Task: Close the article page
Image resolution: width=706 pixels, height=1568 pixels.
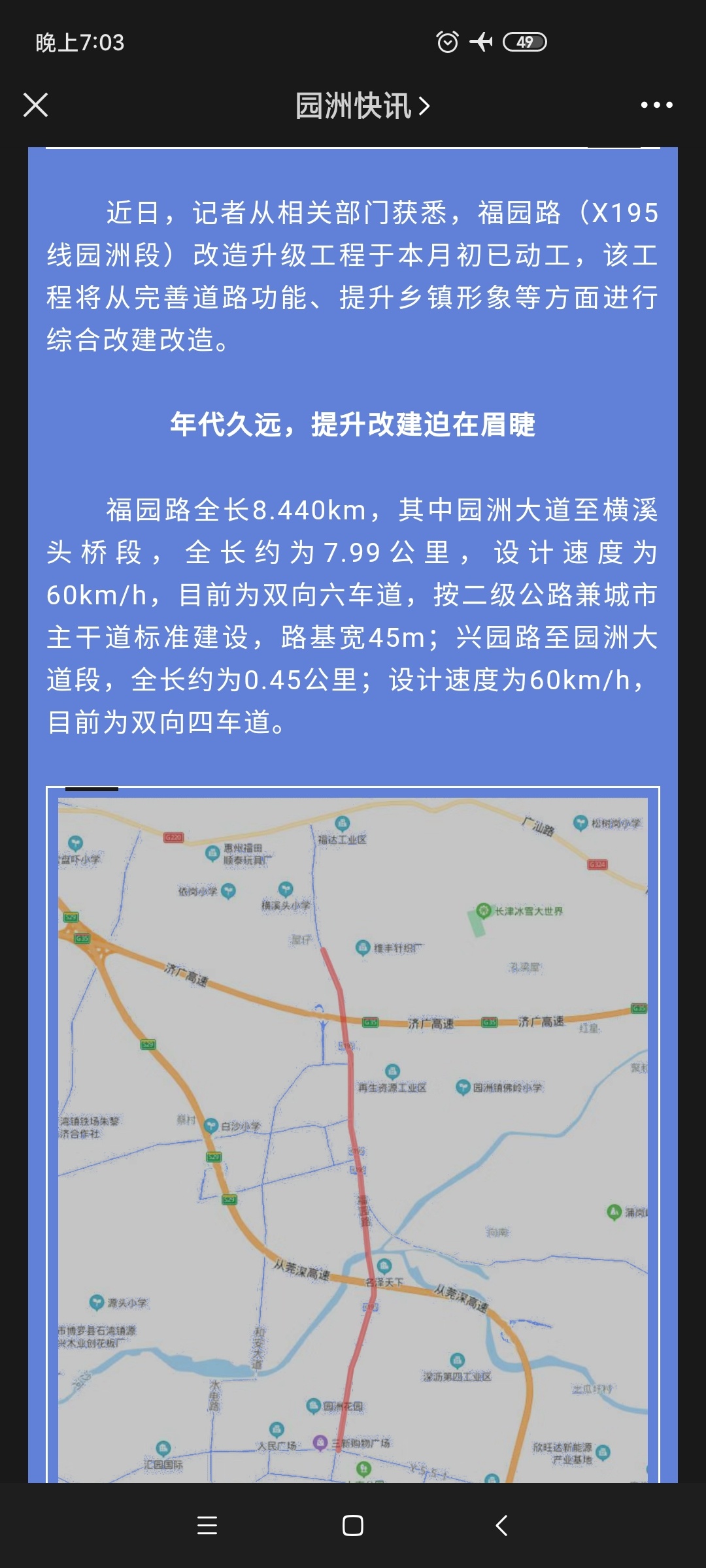Action: [x=36, y=105]
